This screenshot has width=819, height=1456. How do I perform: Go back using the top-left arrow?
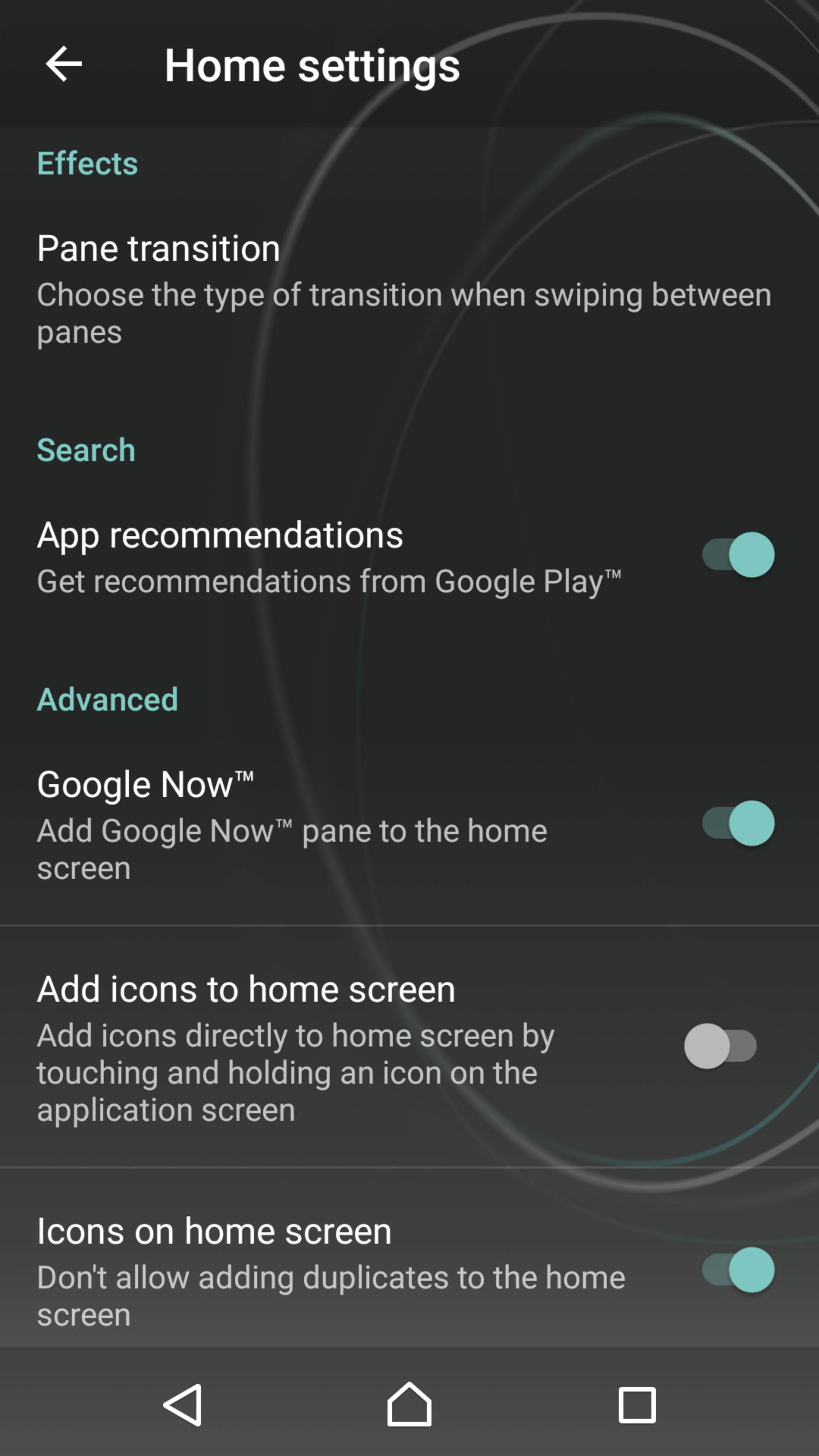point(64,64)
